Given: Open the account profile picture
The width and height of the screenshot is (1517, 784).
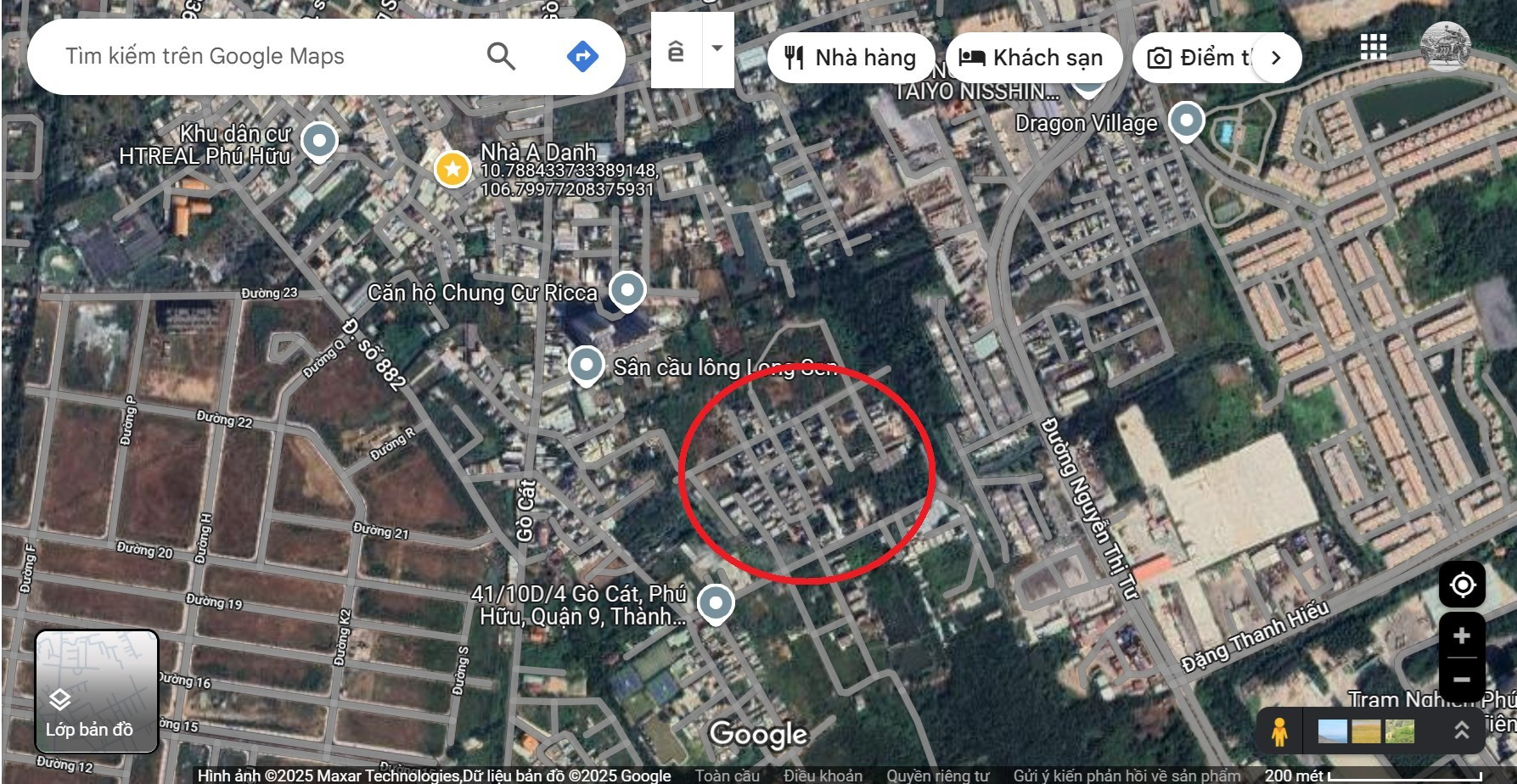Looking at the screenshot, I should [x=1445, y=47].
